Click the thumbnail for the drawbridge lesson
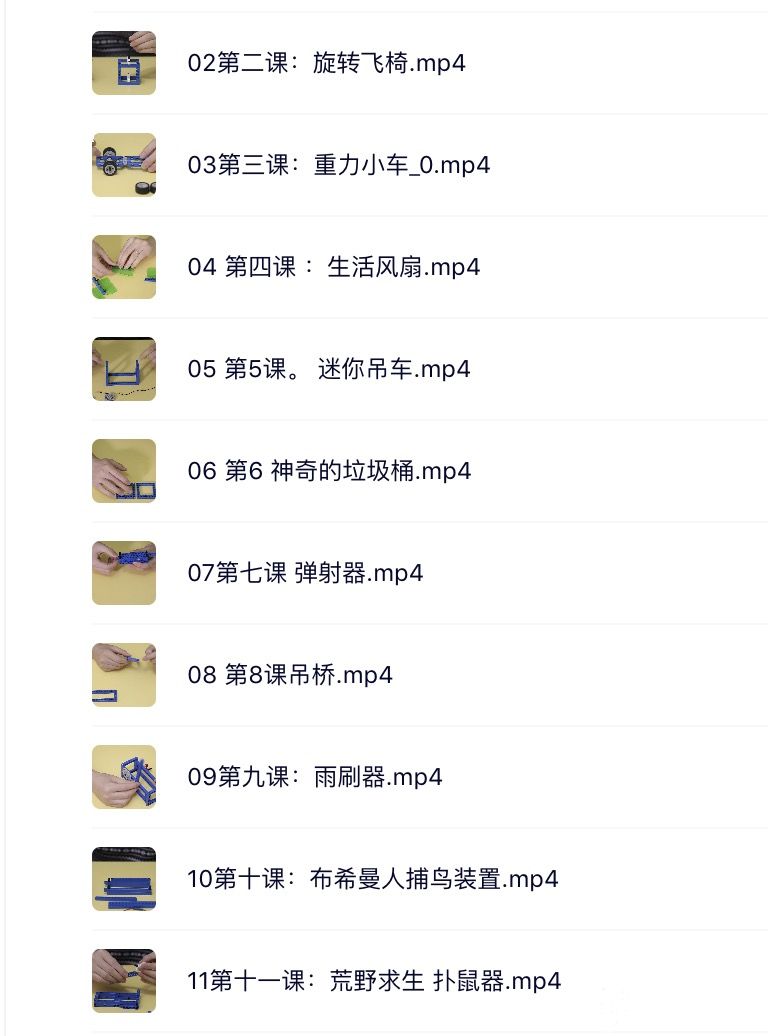Viewport: 768px width, 1036px height. [x=123, y=675]
